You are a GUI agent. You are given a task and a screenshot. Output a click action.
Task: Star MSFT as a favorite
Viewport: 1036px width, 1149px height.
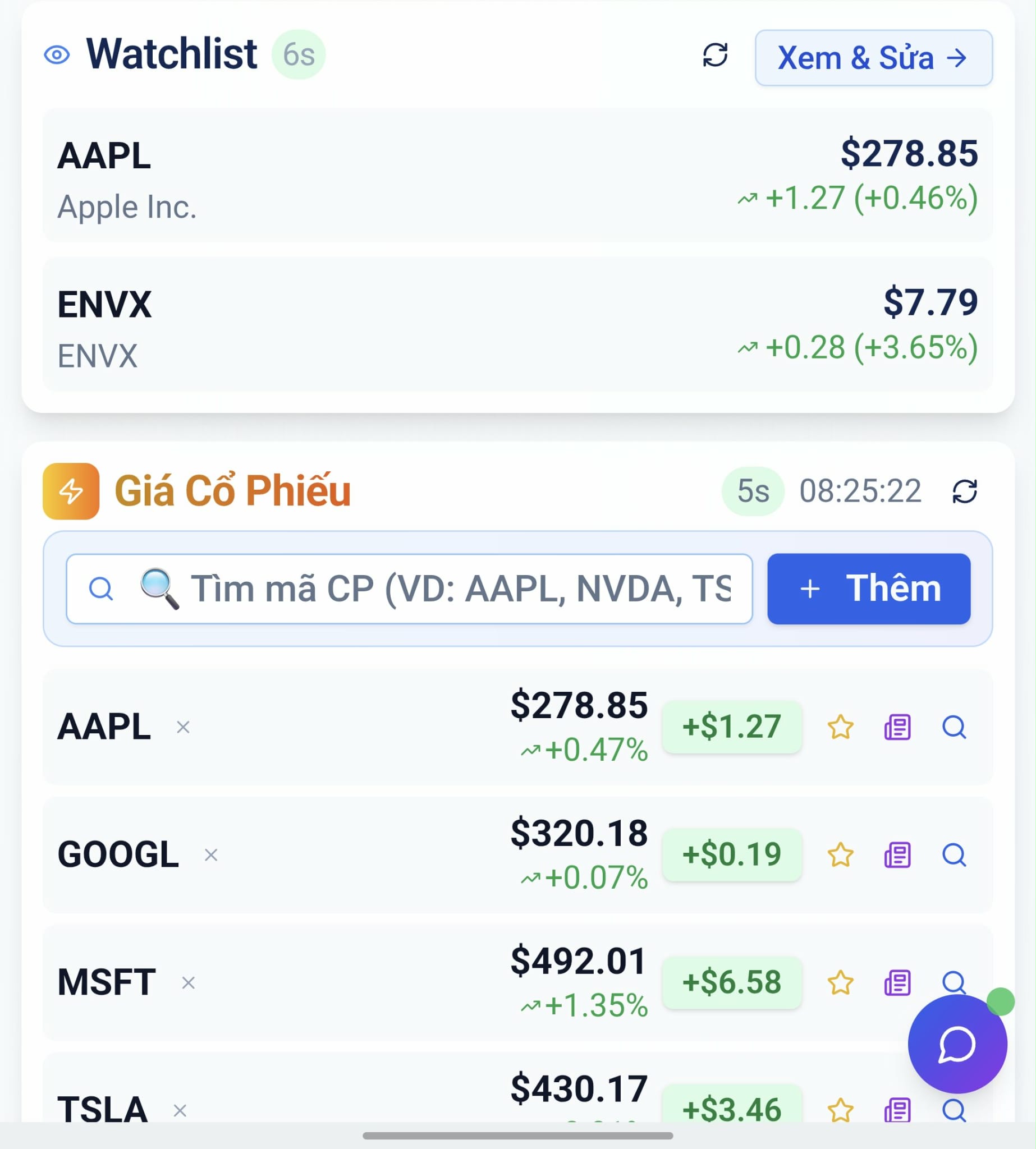click(x=840, y=983)
